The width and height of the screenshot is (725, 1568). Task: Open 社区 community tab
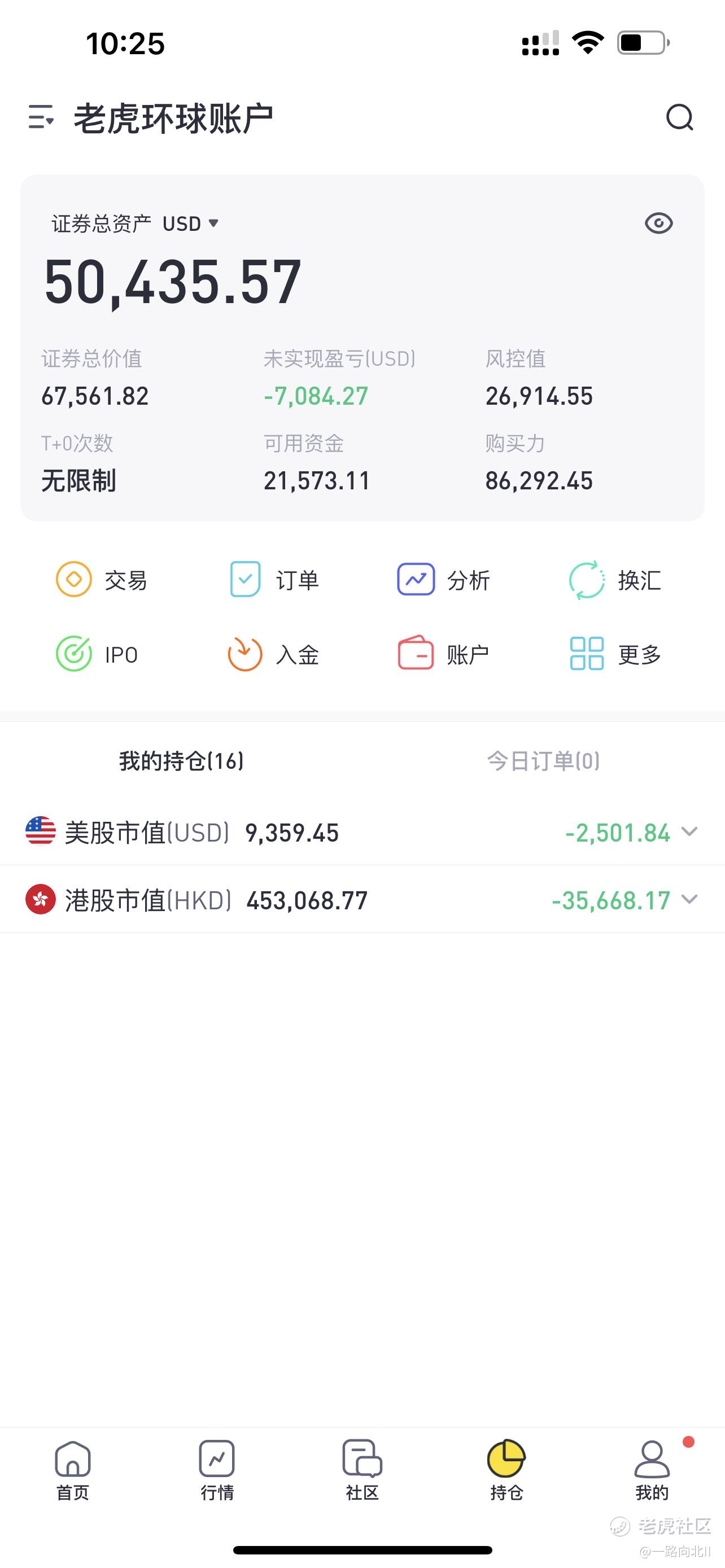pos(362,1470)
